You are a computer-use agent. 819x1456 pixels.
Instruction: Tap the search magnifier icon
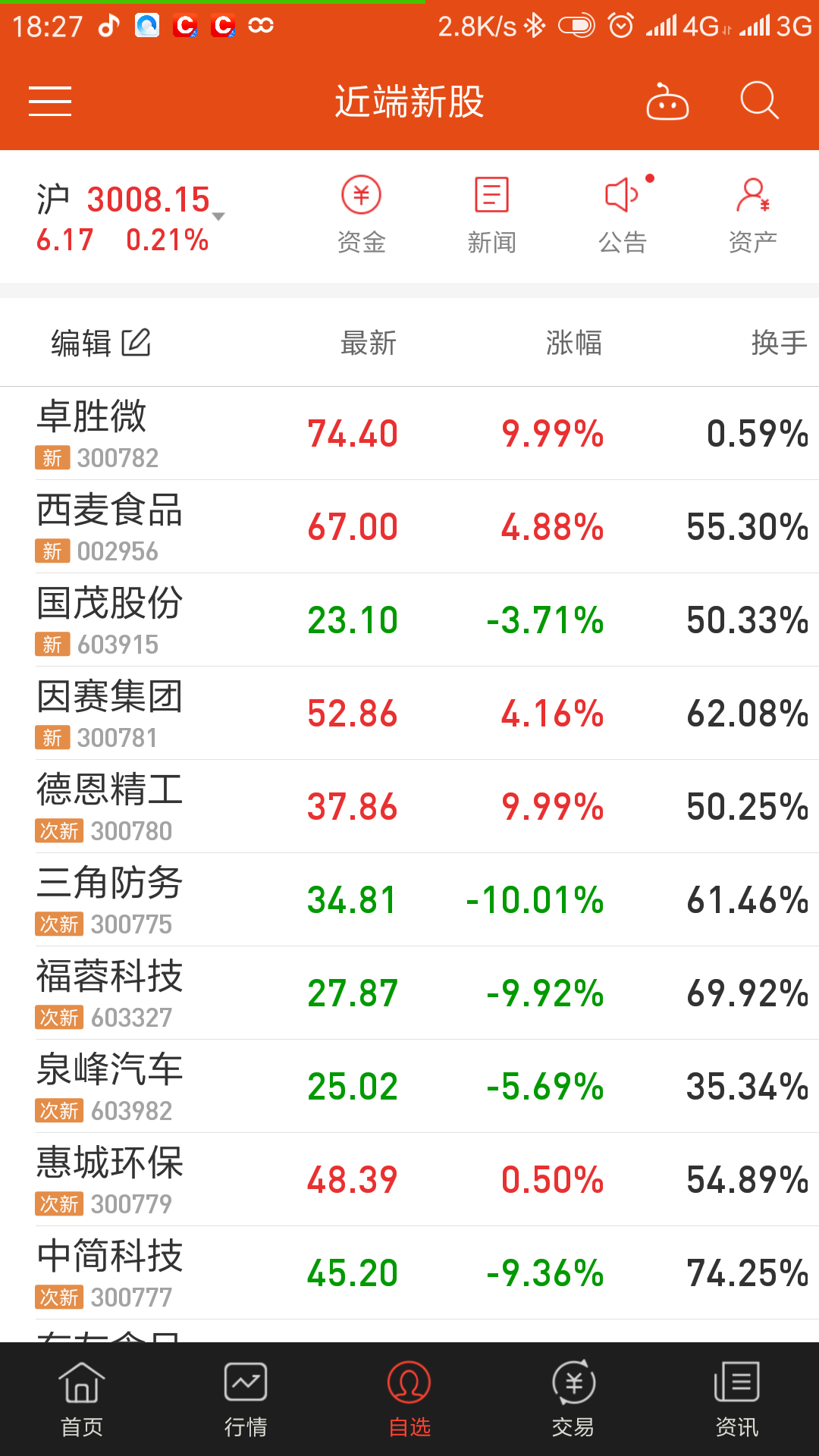[x=759, y=100]
